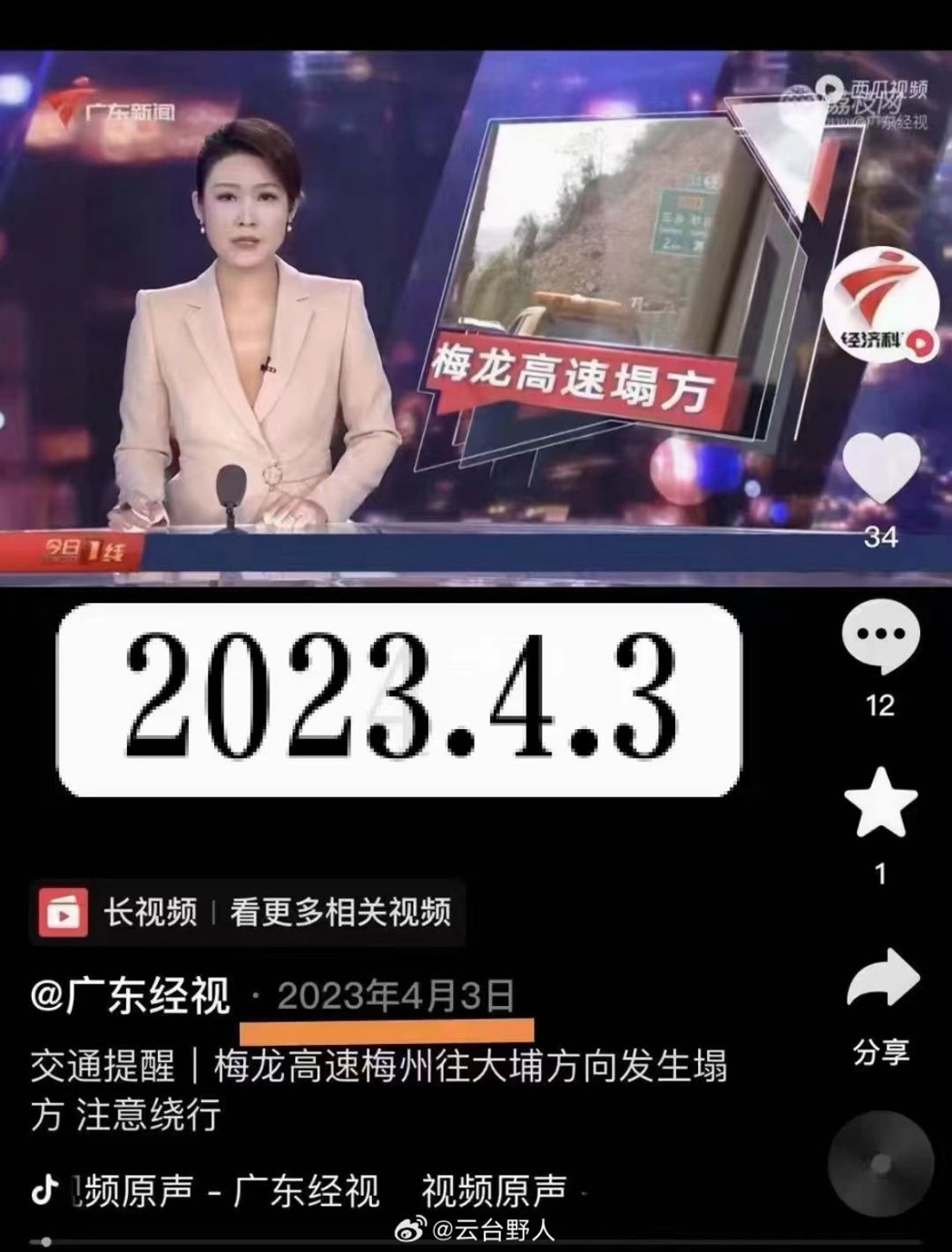Open 长视频 to see more related videos
The width and height of the screenshot is (952, 1252).
click(x=245, y=912)
